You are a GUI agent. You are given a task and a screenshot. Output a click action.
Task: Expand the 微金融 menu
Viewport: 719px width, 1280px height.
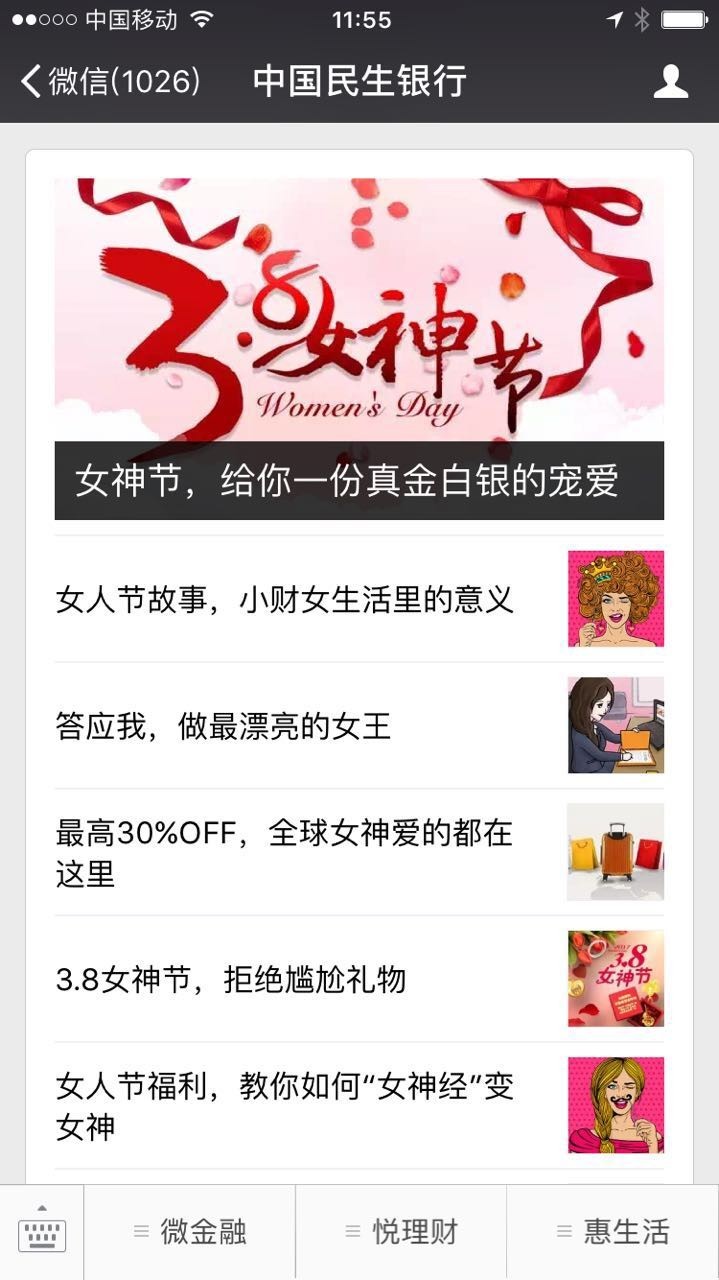[x=190, y=1232]
